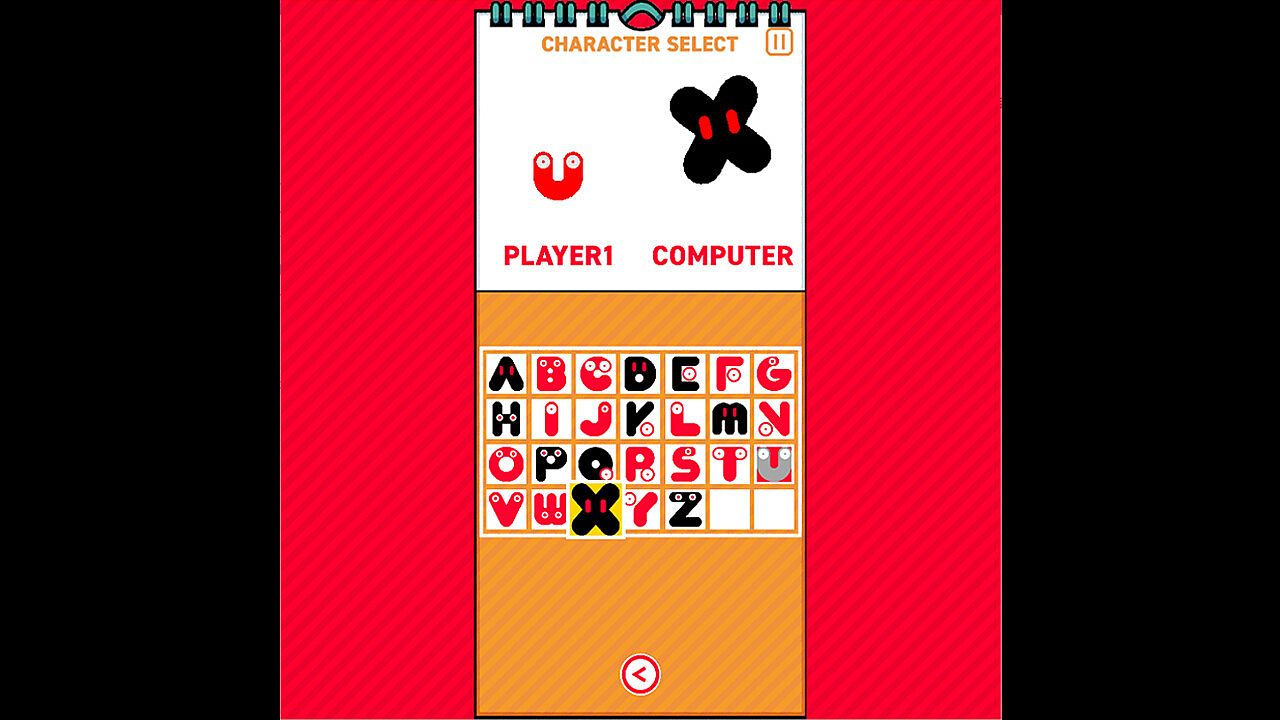Select the highlighted letter X character

point(596,509)
